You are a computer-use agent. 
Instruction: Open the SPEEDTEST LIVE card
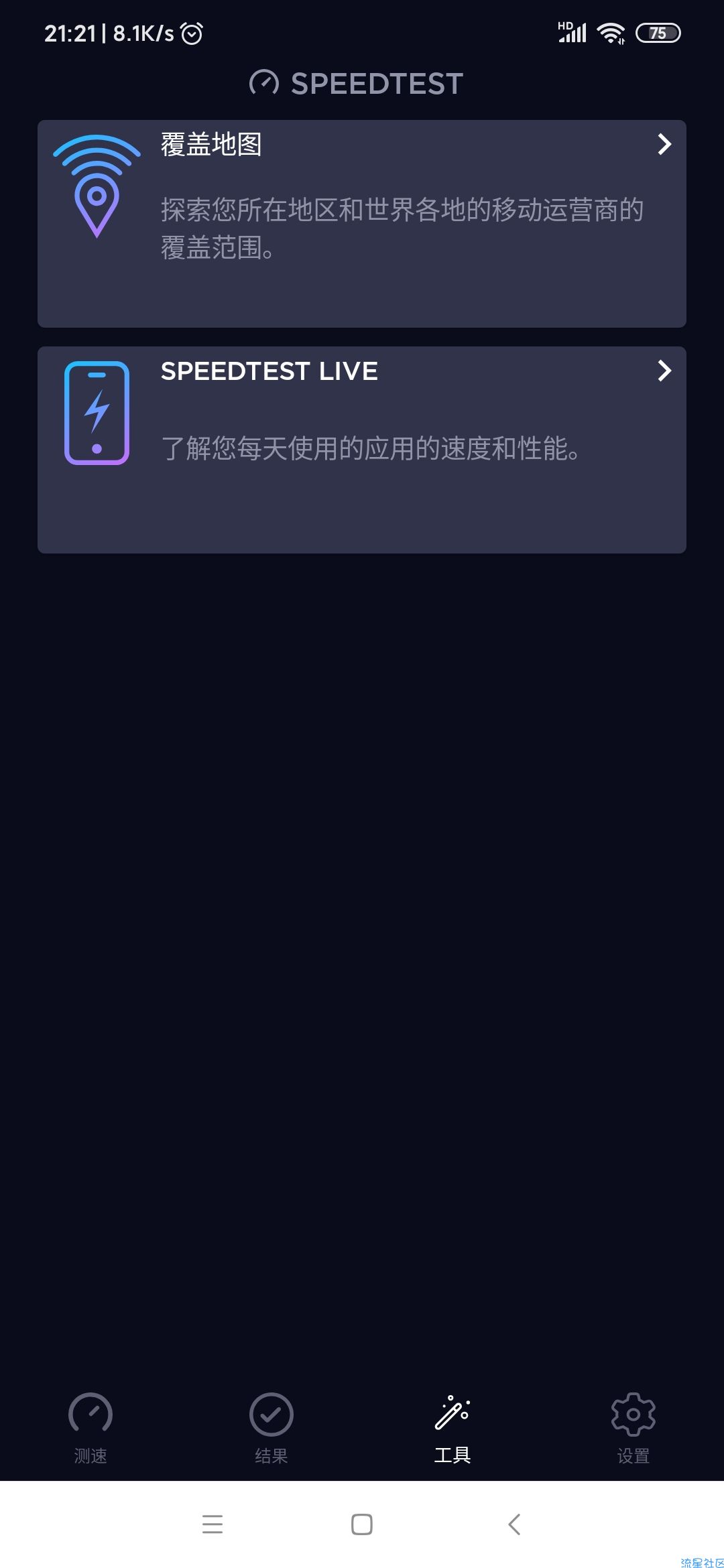(362, 450)
